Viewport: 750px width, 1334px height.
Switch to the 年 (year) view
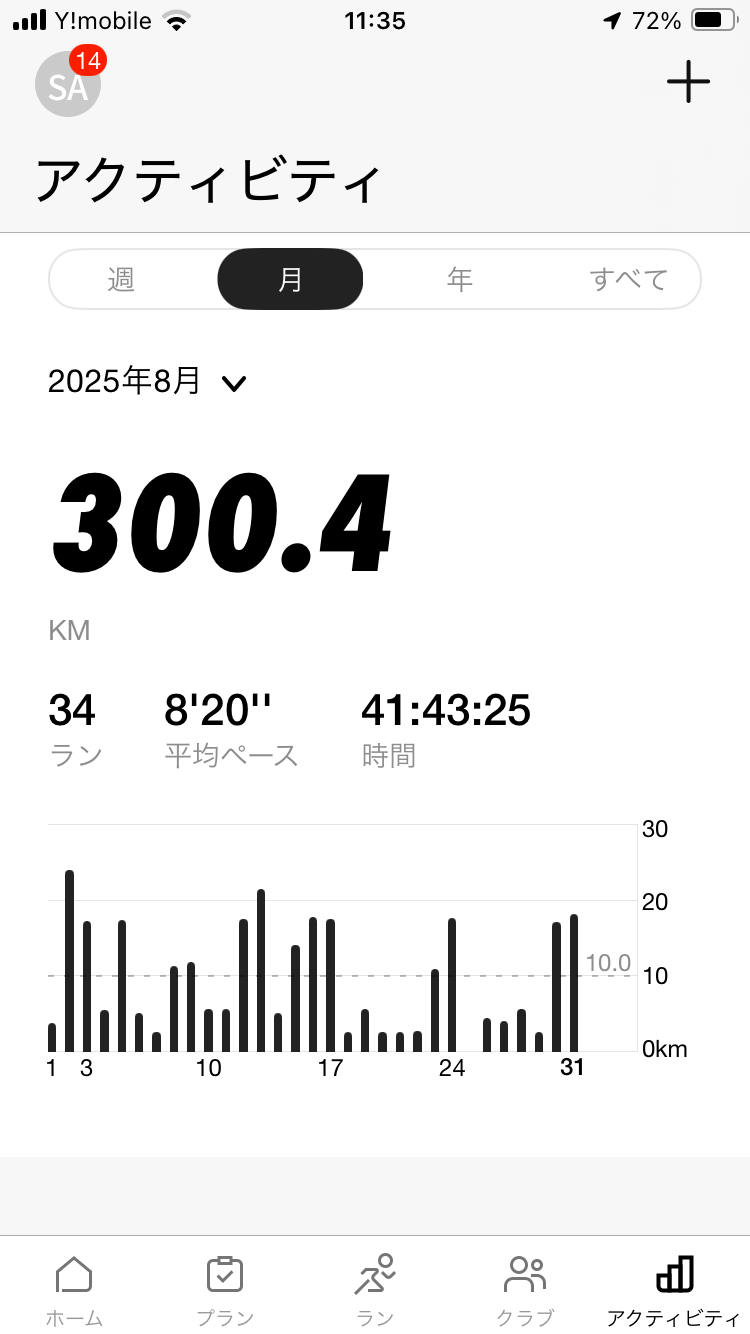tap(460, 279)
